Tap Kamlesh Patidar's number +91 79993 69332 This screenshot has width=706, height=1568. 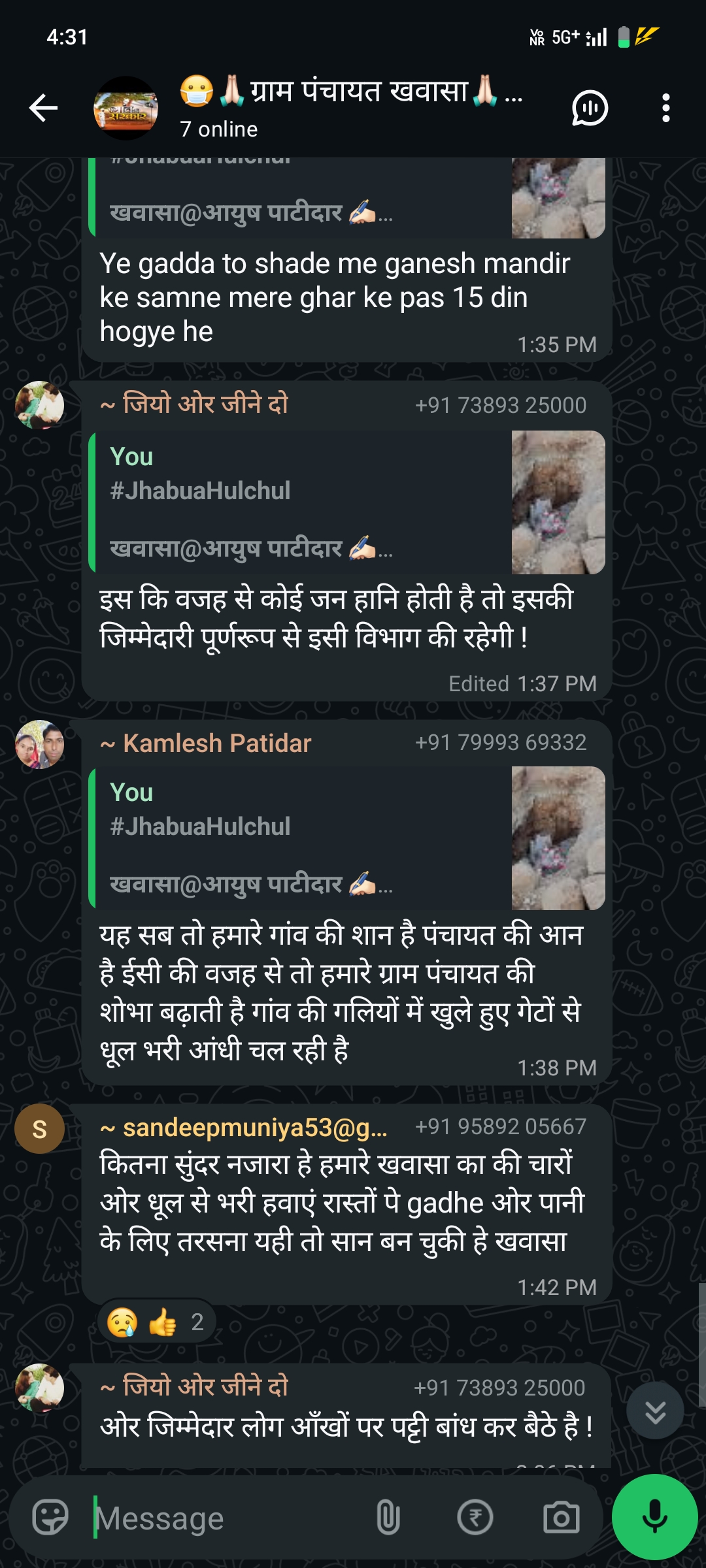pyautogui.click(x=501, y=743)
